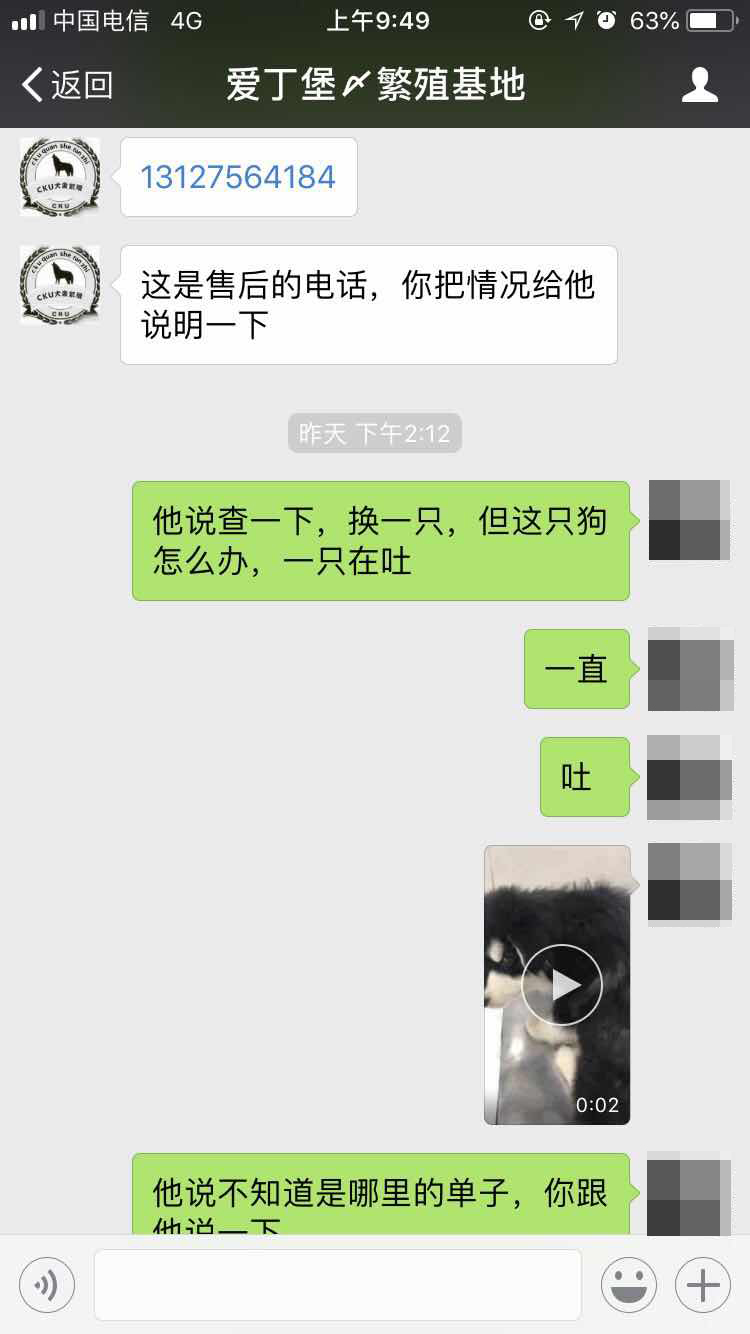Open sender avatar beside 这是售后的电话 message
Viewport: 750px width, 1334px height.
pos(60,284)
